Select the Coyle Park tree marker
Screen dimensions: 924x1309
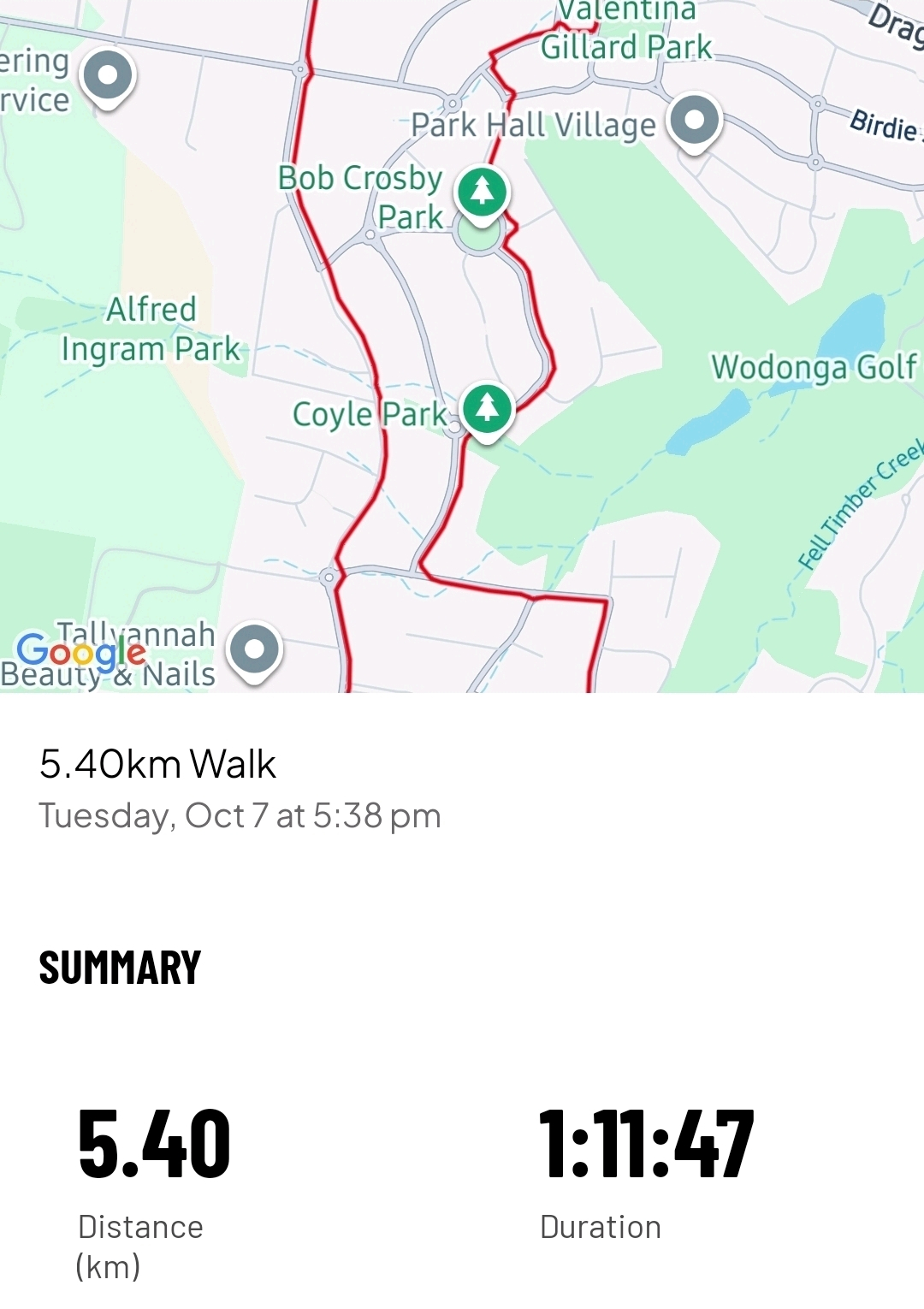coord(487,408)
